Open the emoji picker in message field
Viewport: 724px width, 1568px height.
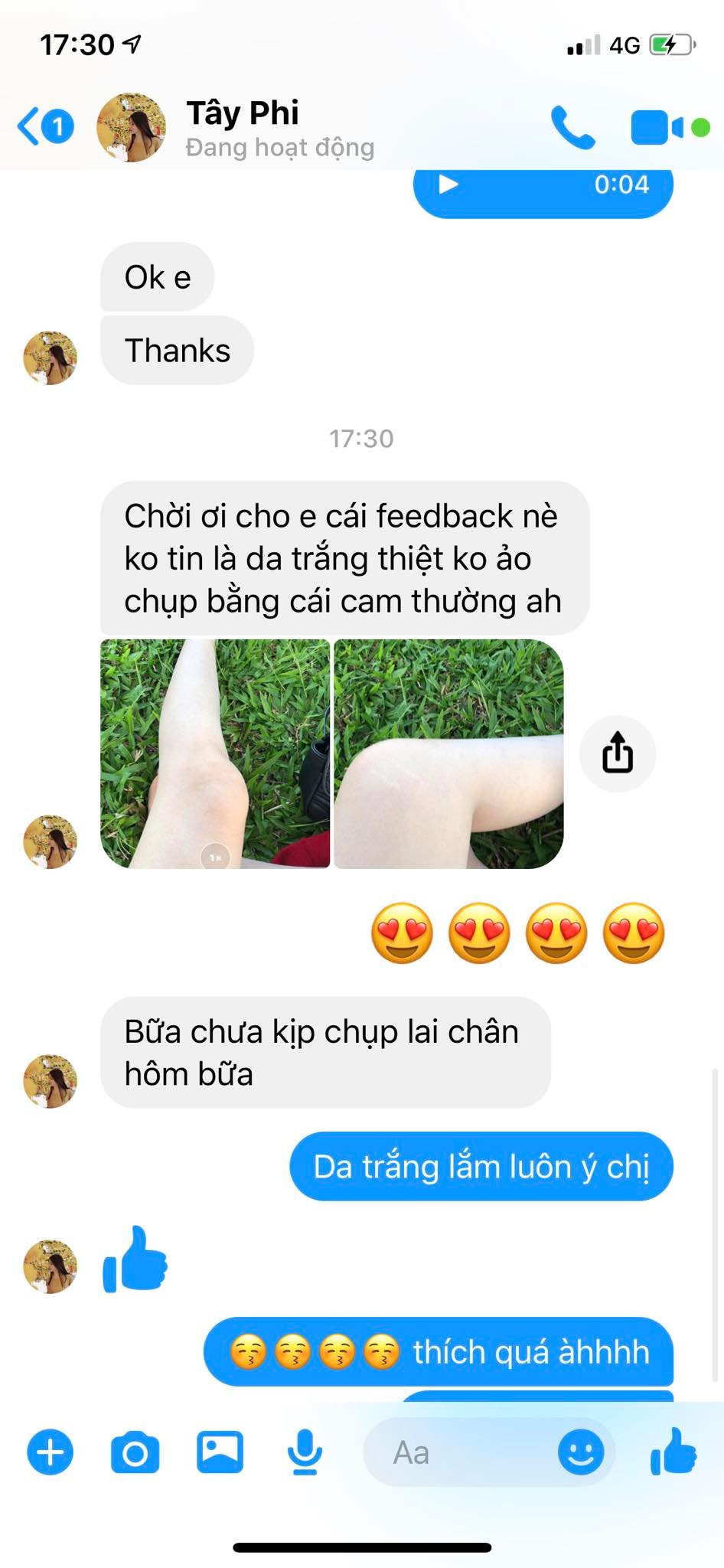pos(581,1452)
